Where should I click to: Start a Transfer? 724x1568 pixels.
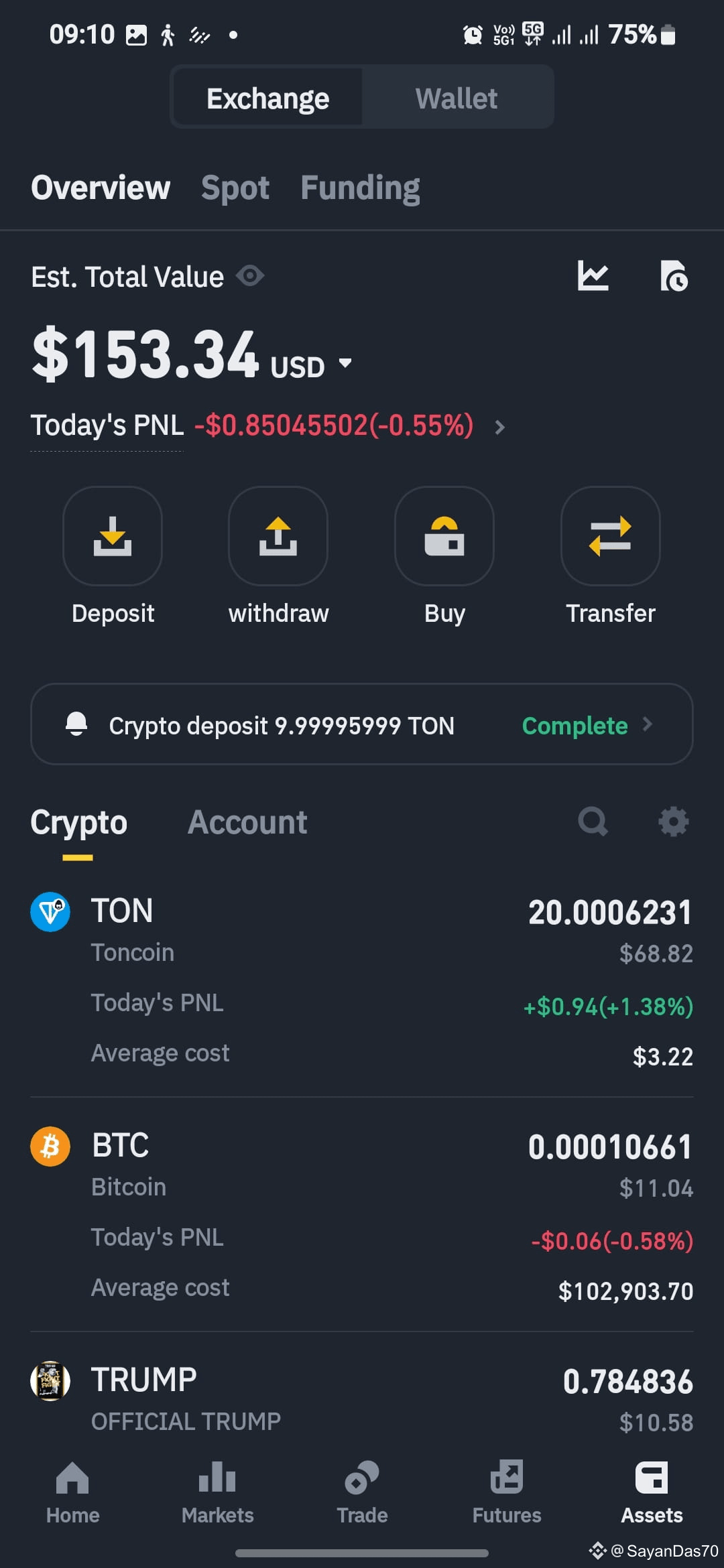click(x=611, y=556)
